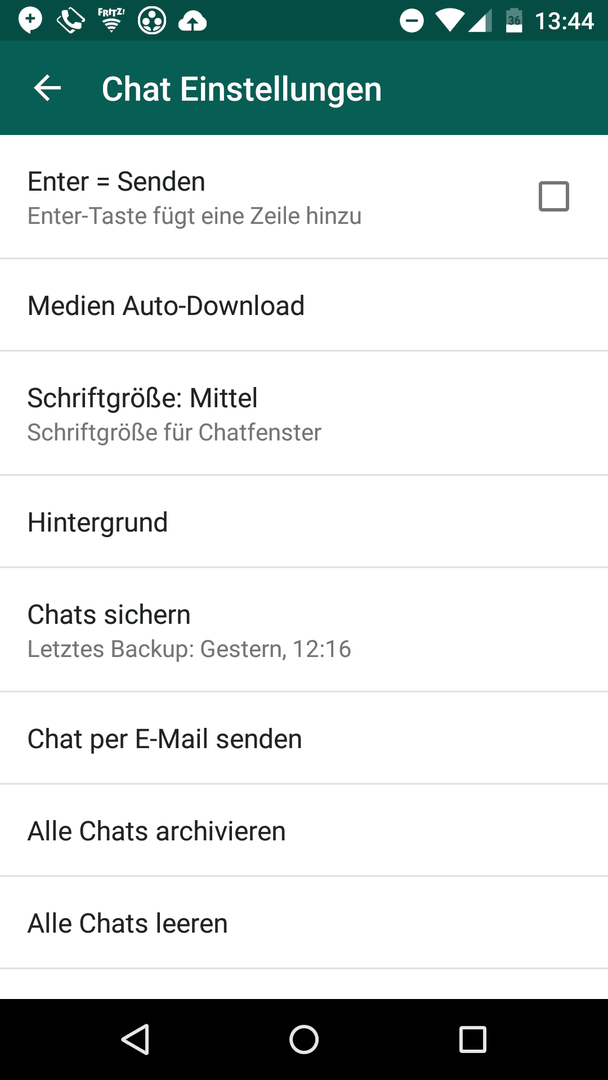This screenshot has width=608, height=1080.
Task: Change the Schriftgröße setting
Action: (304, 413)
